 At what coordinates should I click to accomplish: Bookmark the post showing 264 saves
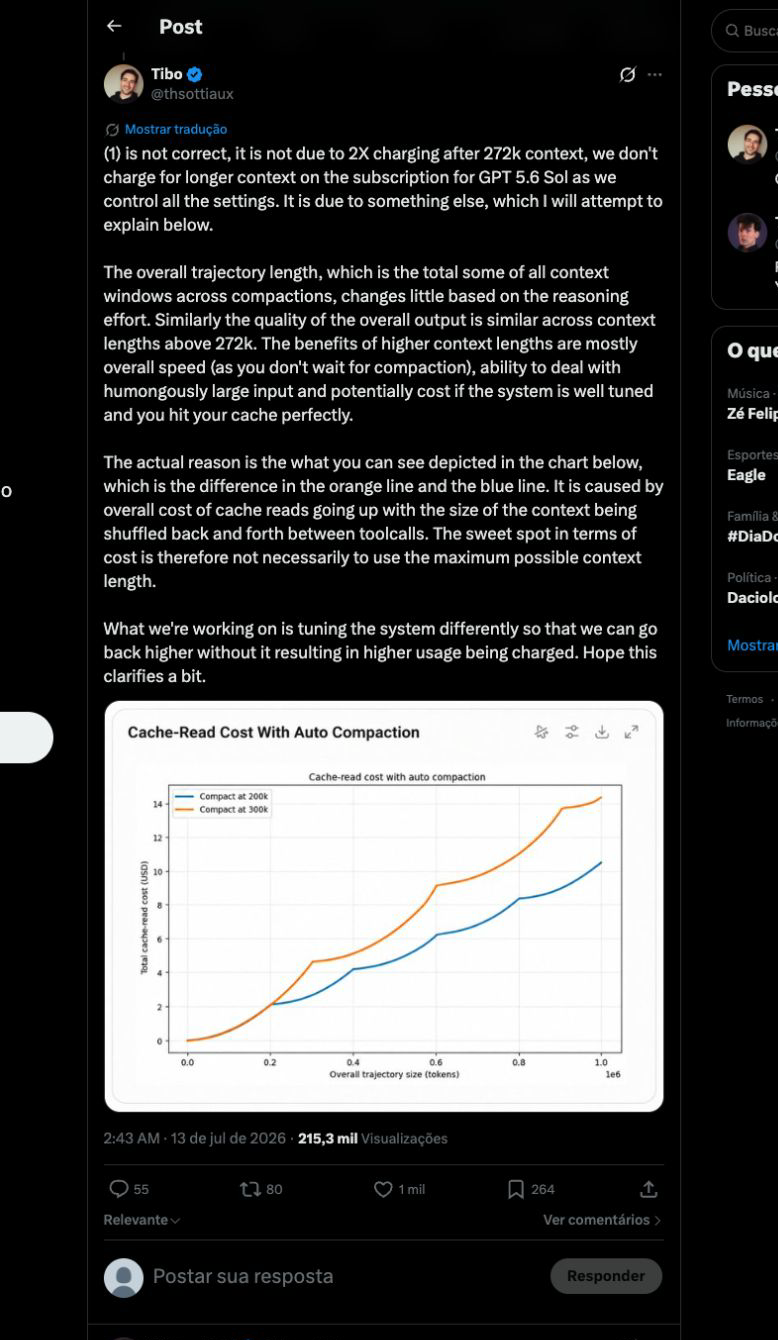tap(531, 1189)
